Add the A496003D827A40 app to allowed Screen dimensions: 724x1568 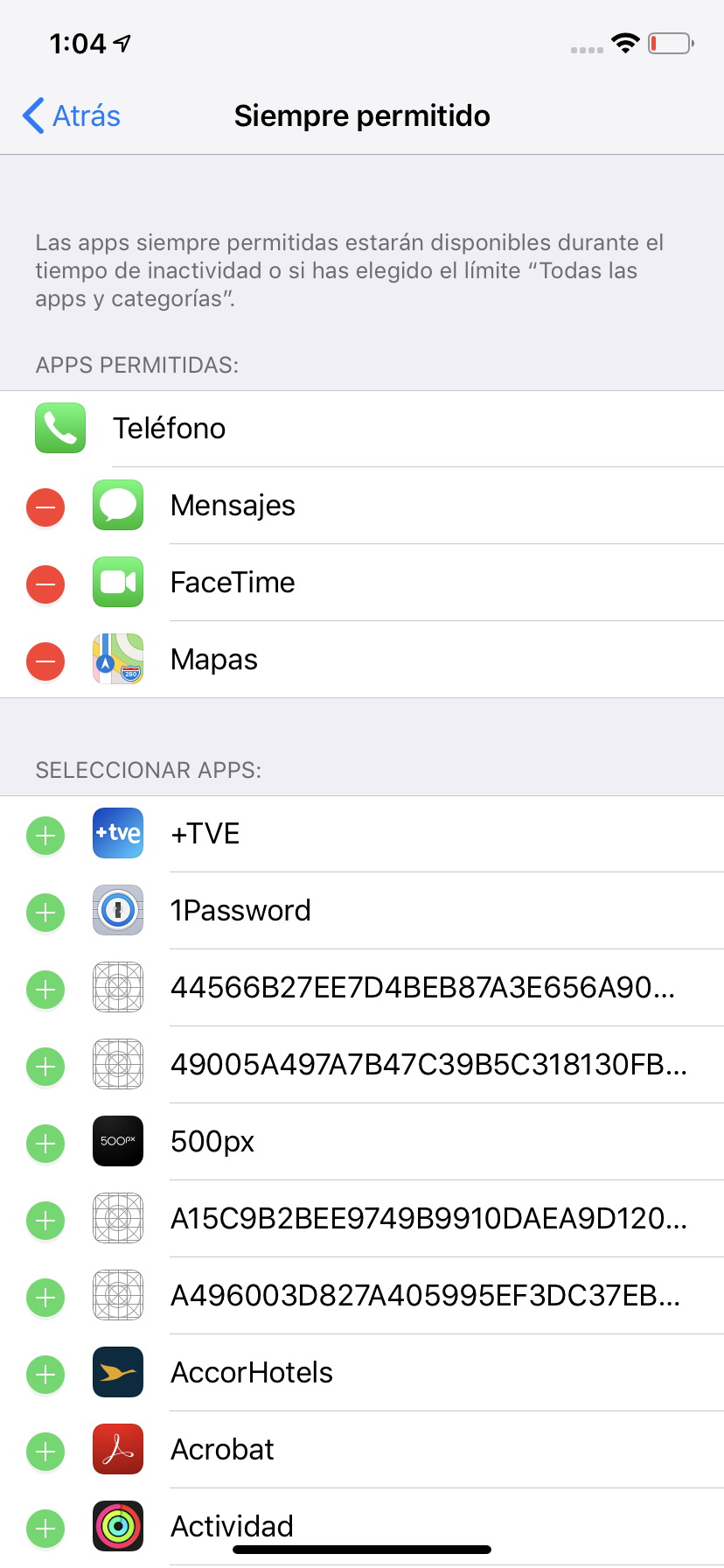[45, 1298]
